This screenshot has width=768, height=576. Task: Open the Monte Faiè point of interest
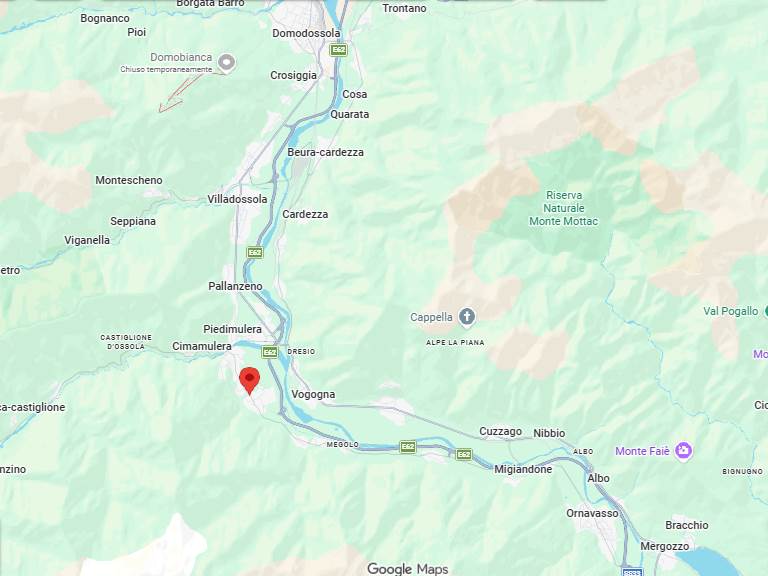[x=684, y=451]
